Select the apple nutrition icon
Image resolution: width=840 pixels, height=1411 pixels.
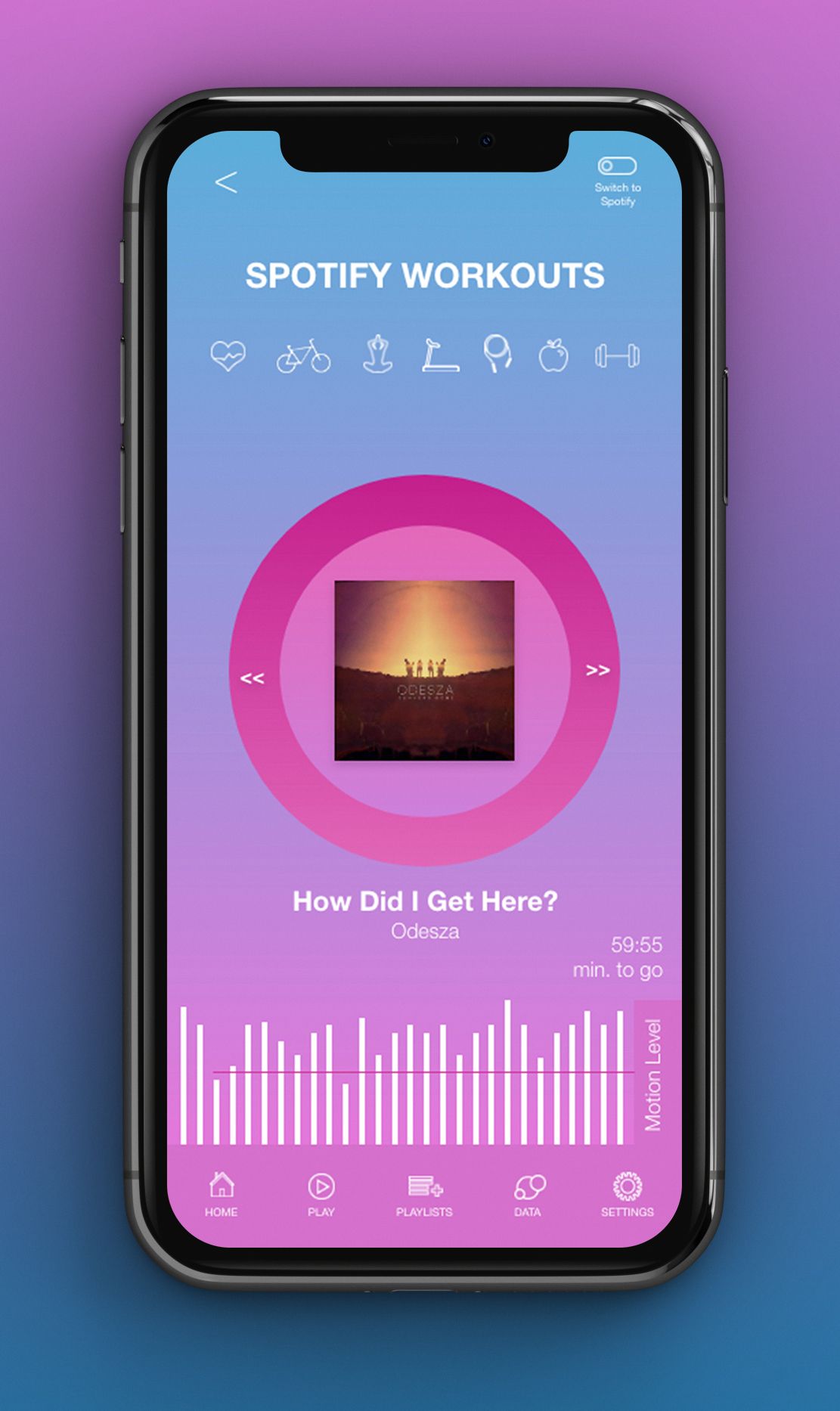(x=553, y=355)
